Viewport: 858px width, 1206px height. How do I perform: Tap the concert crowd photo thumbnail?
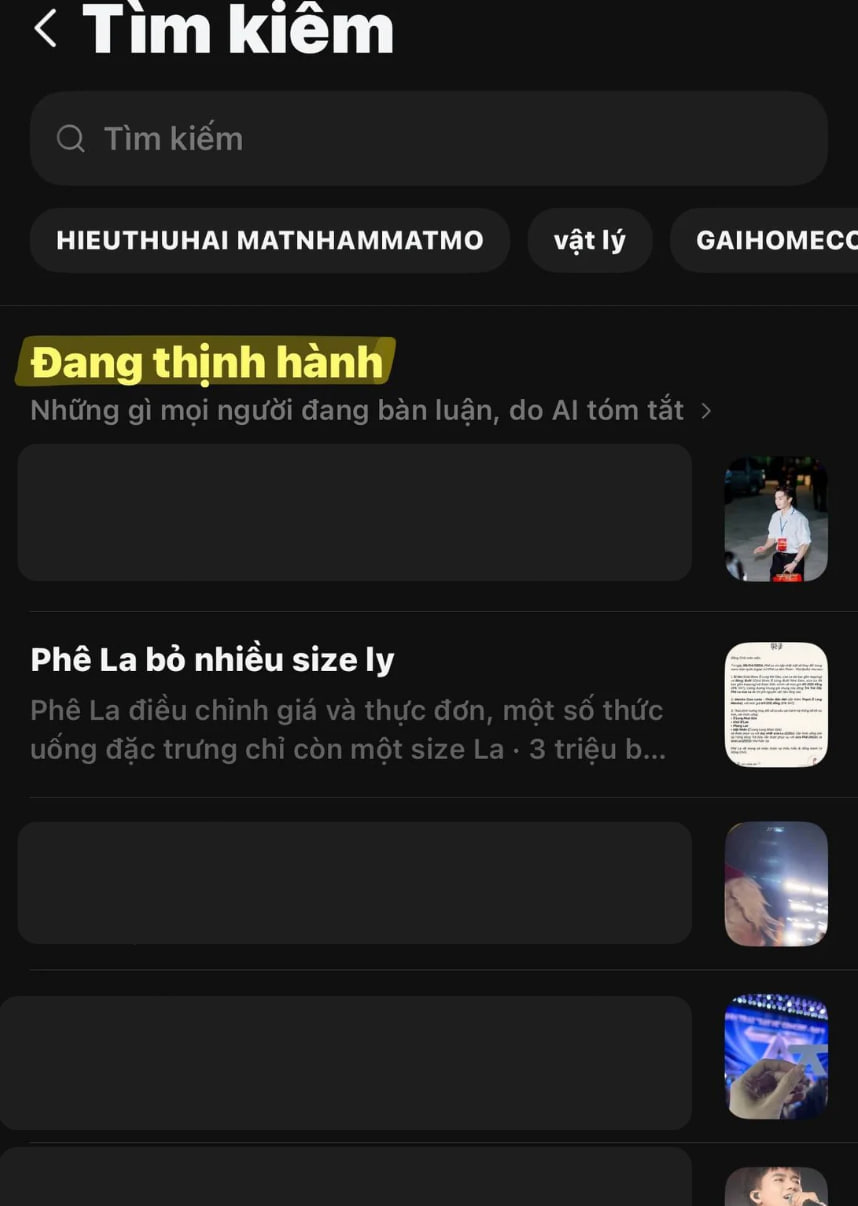pyautogui.click(x=776, y=883)
